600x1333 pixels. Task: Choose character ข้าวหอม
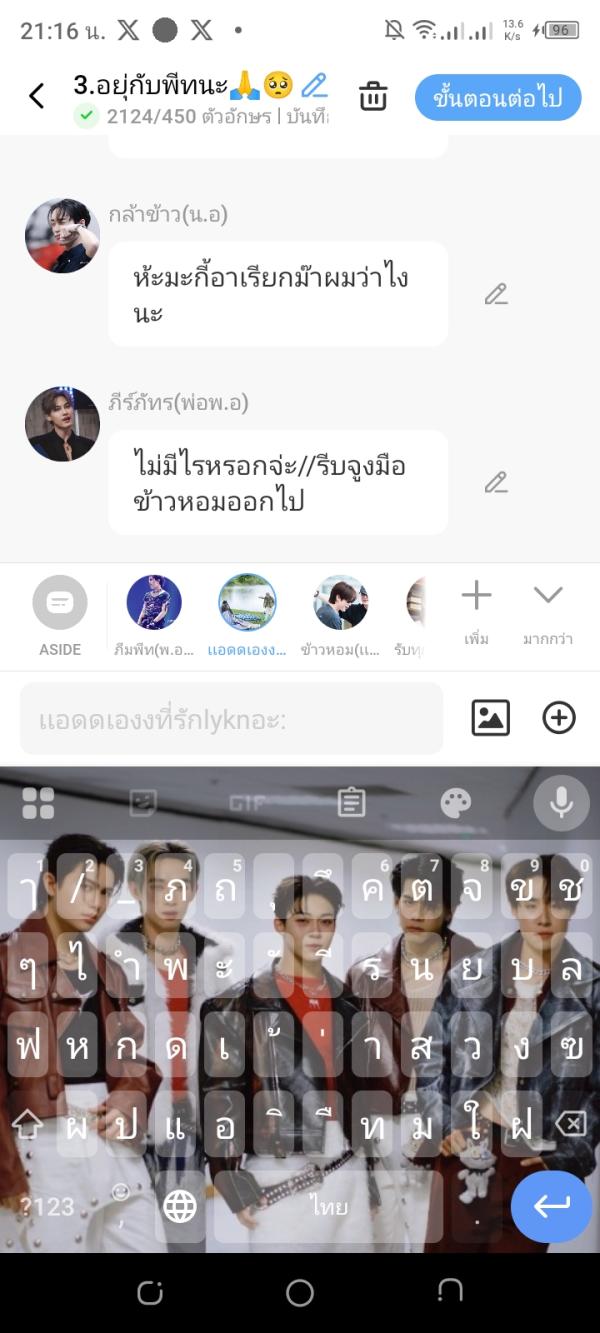pyautogui.click(x=340, y=615)
